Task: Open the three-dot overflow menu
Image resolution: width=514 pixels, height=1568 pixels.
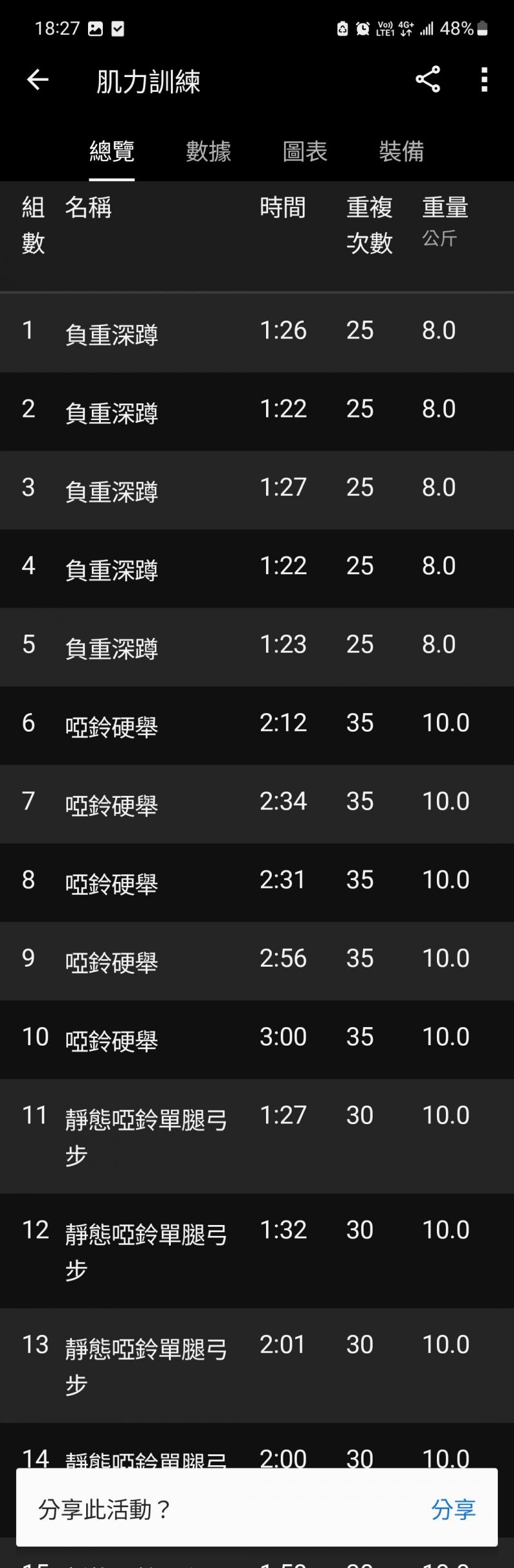Action: pyautogui.click(x=484, y=80)
